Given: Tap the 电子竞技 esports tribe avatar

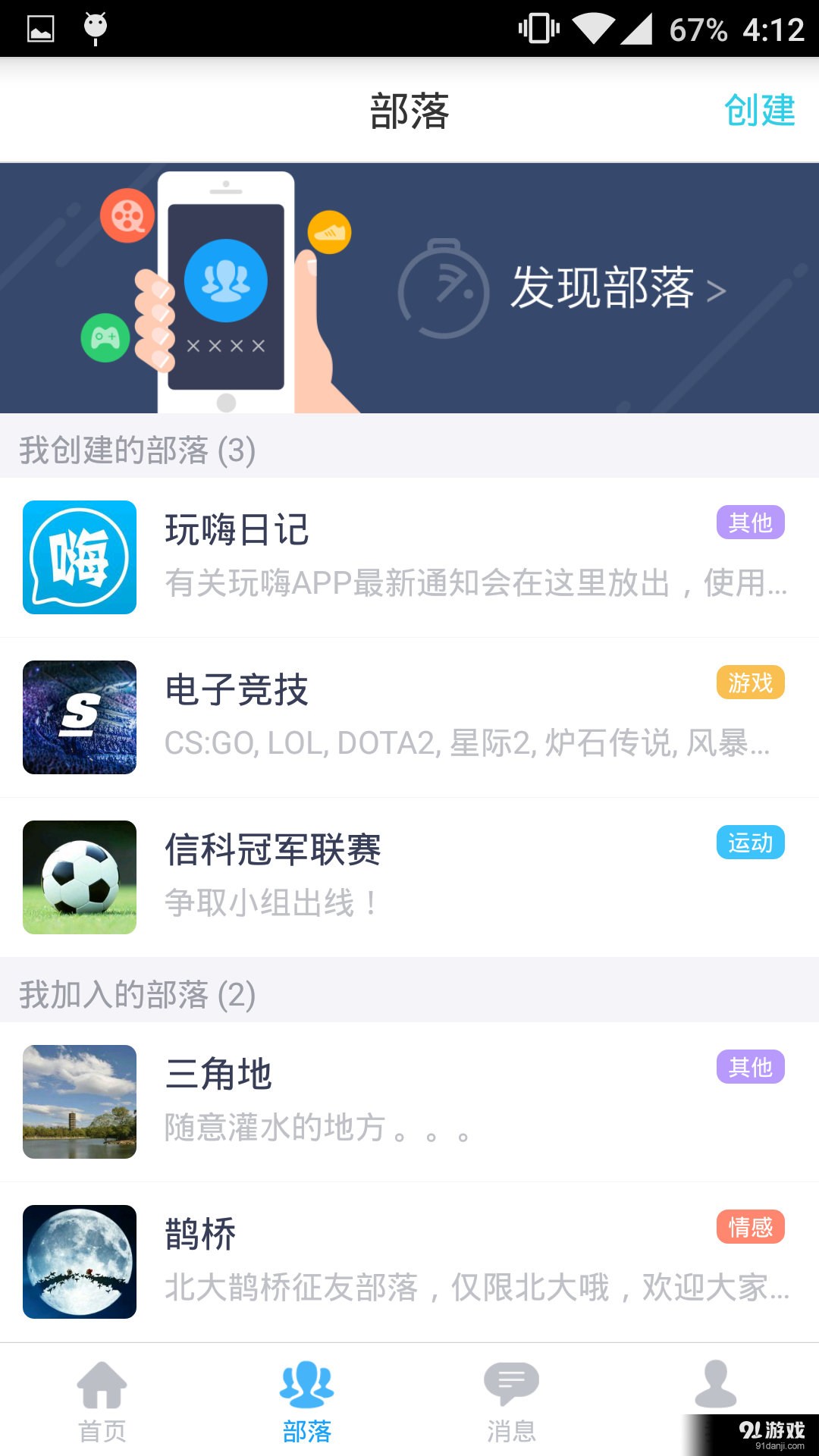Looking at the screenshot, I should coord(80,717).
